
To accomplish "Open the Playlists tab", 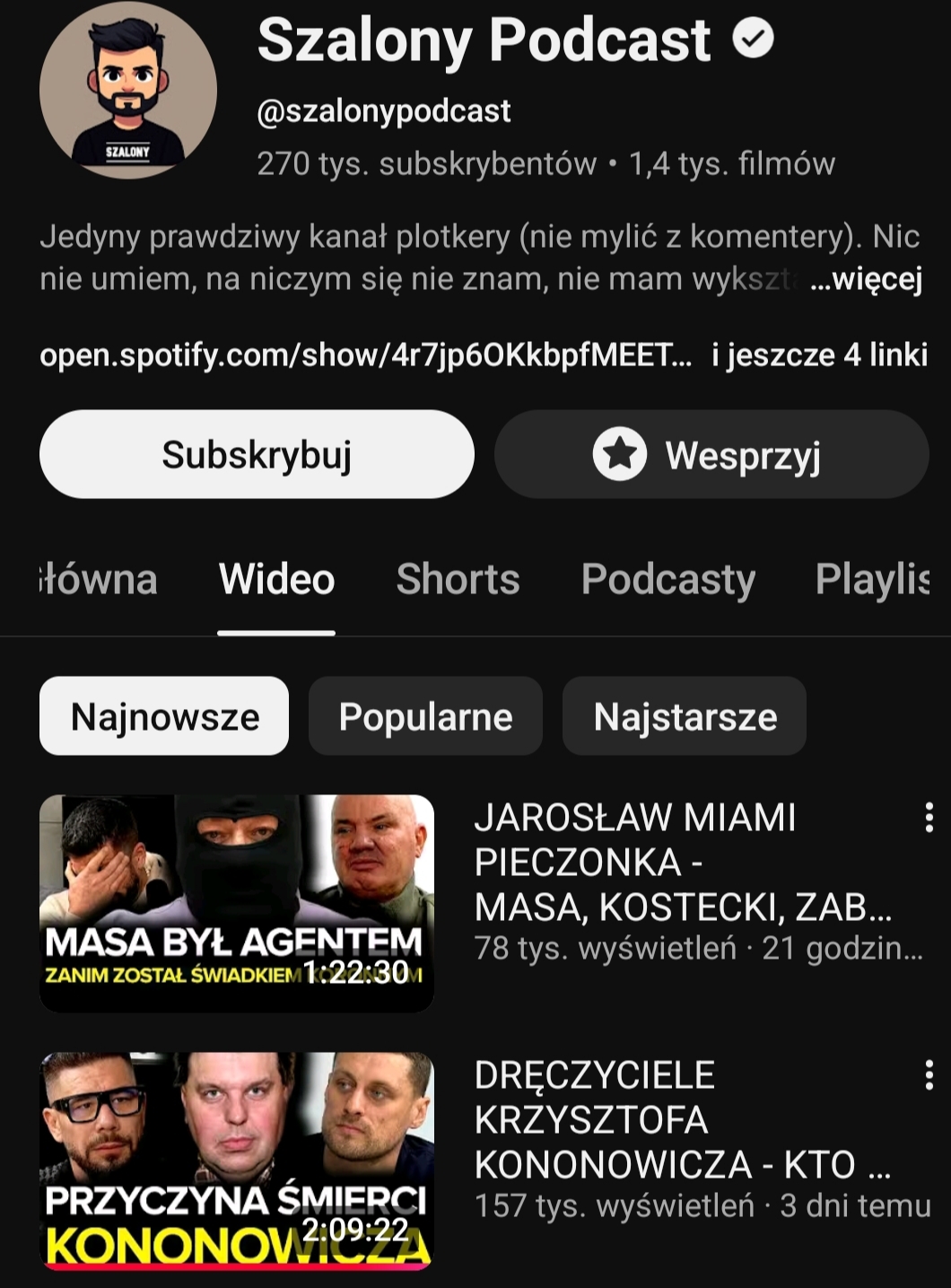I will 871,579.
